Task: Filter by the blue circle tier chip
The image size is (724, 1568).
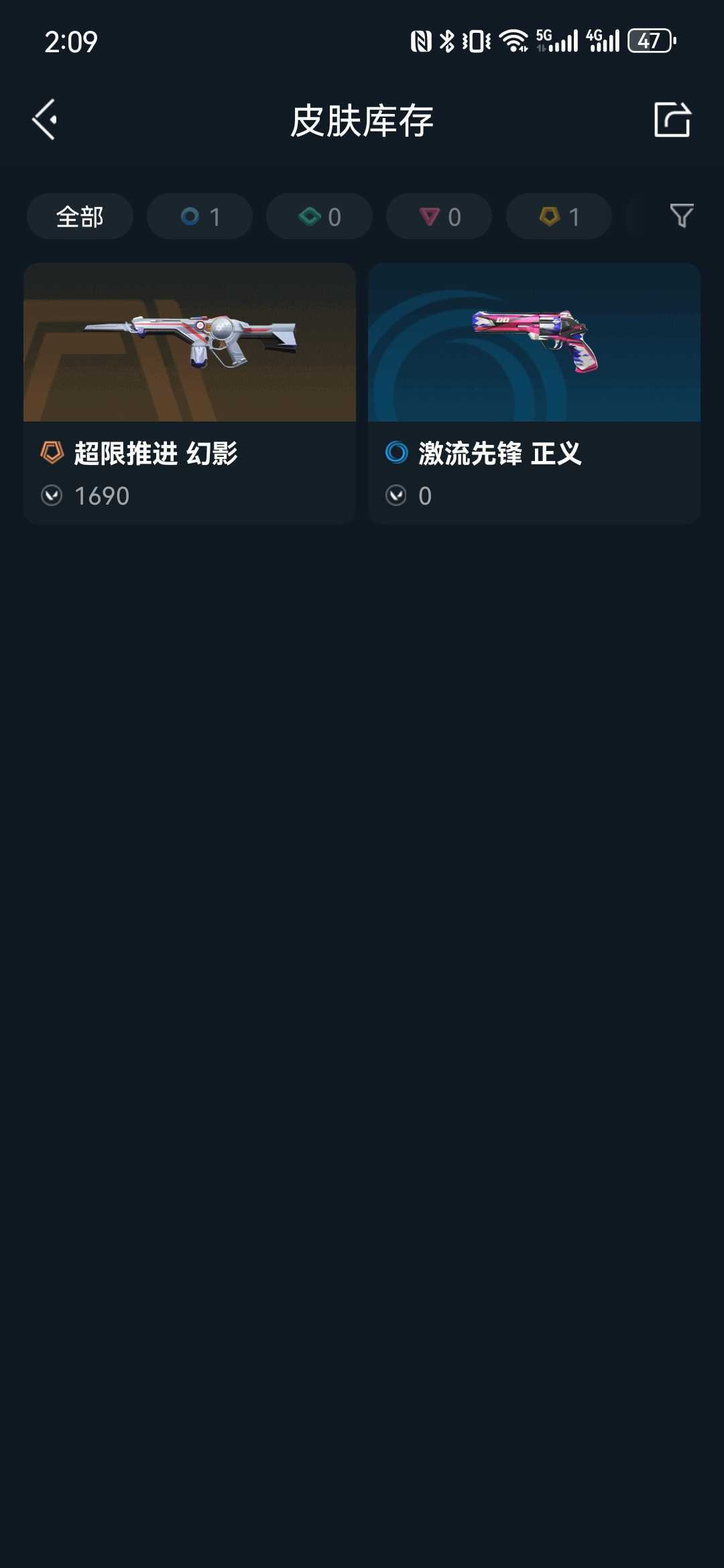Action: point(200,216)
